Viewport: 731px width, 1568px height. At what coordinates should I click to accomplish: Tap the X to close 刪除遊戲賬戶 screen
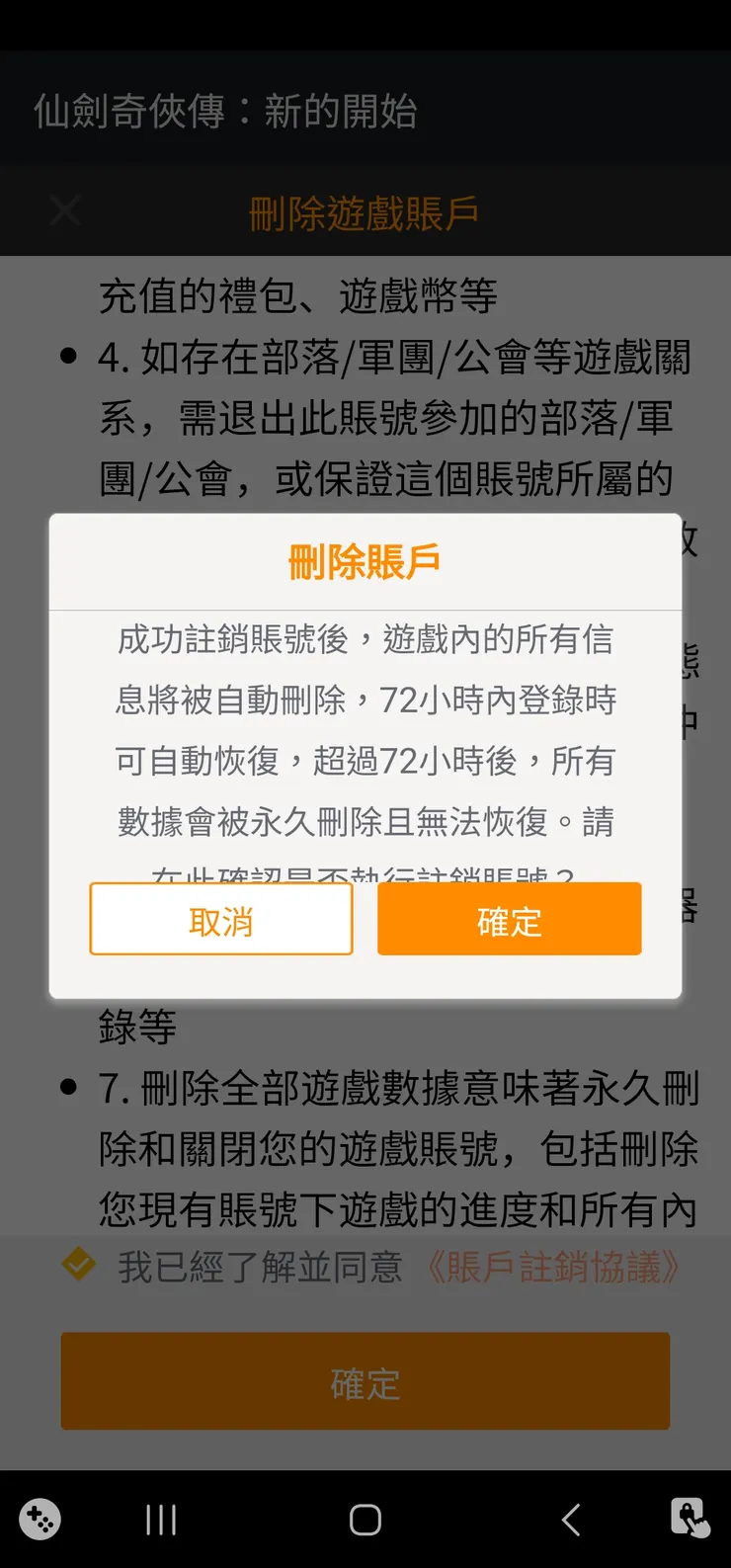(x=64, y=209)
